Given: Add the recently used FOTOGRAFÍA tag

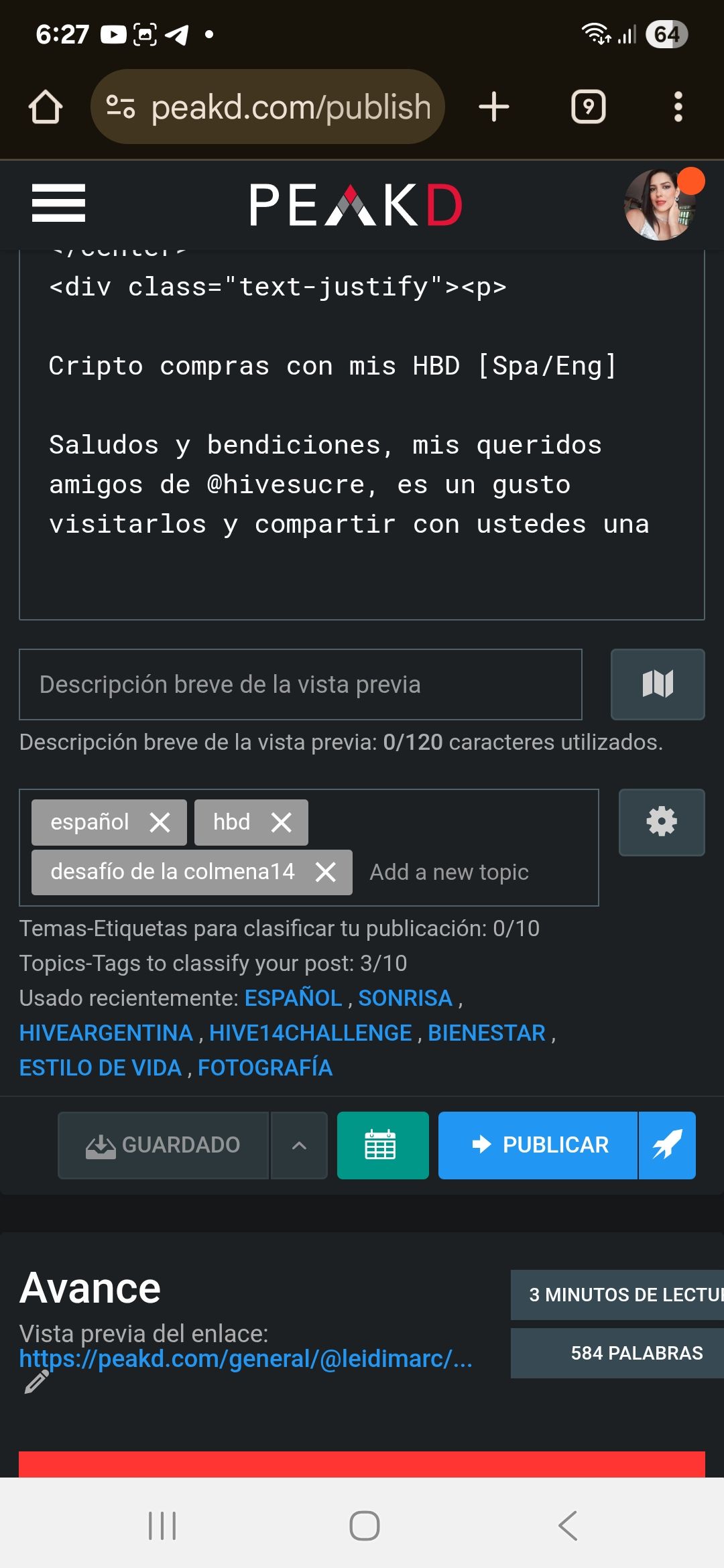Looking at the screenshot, I should click(x=265, y=1067).
